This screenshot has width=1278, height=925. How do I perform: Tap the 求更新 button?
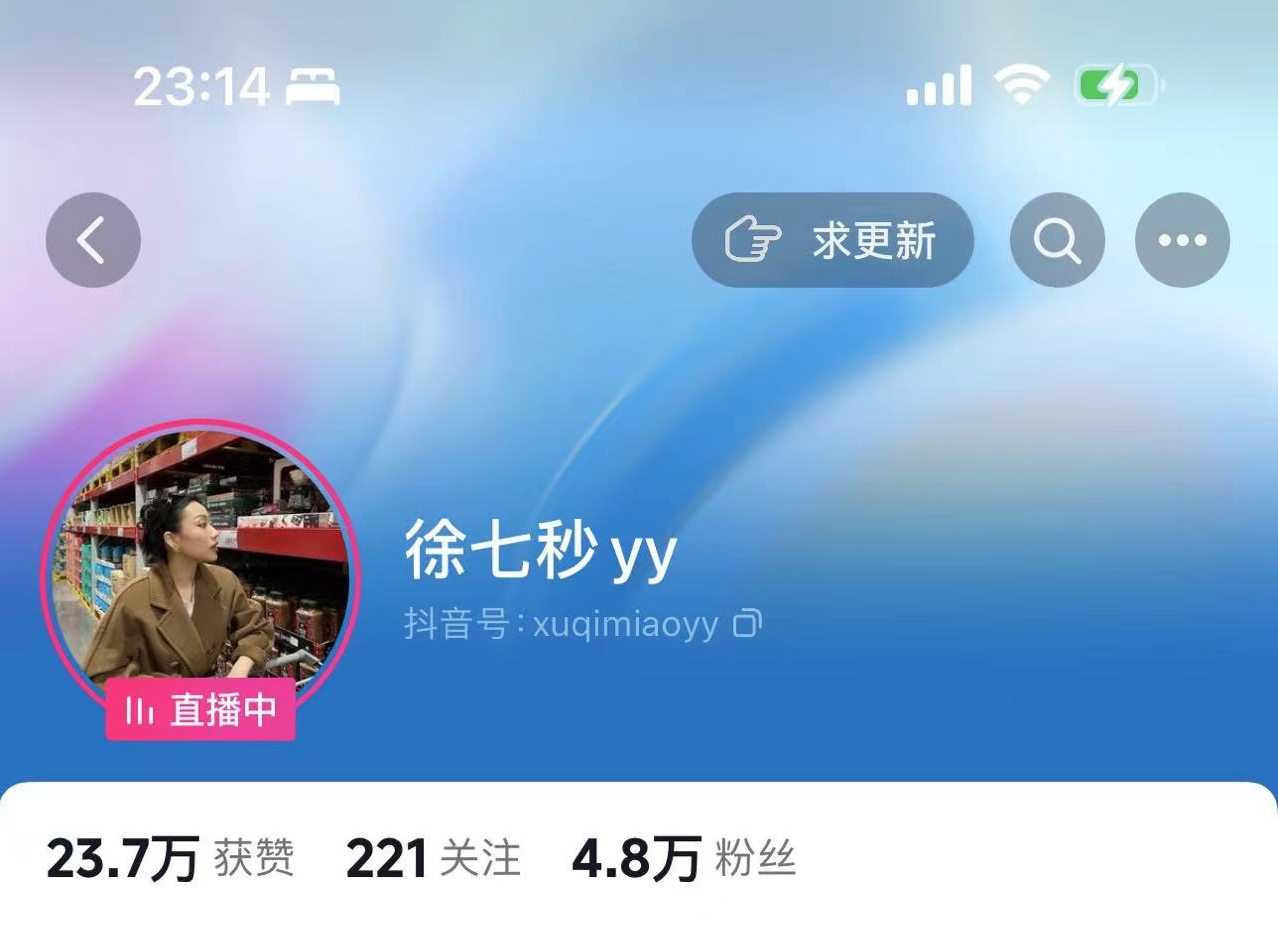pyautogui.click(x=832, y=240)
